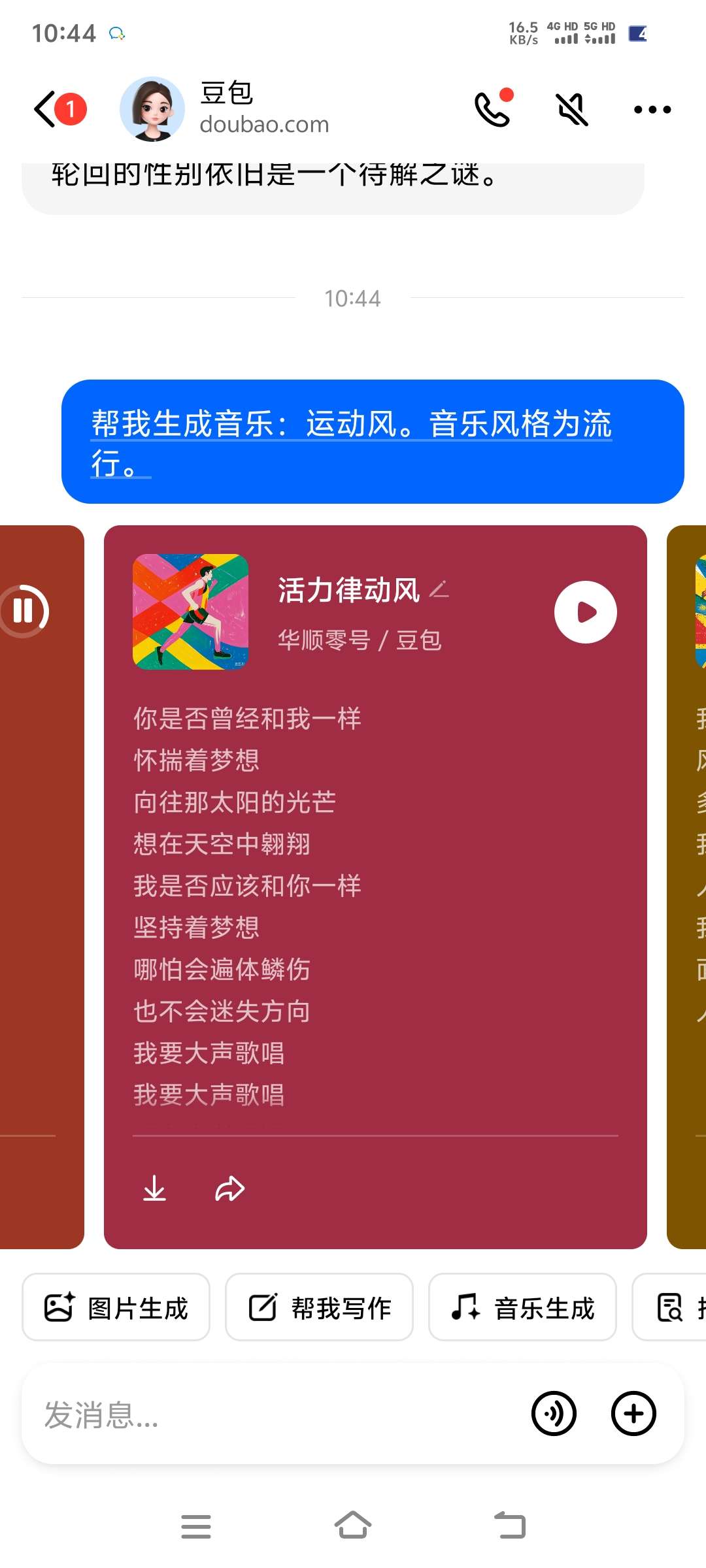Open Doubao's profile avatar
The height and width of the screenshot is (1568, 706).
tap(152, 109)
